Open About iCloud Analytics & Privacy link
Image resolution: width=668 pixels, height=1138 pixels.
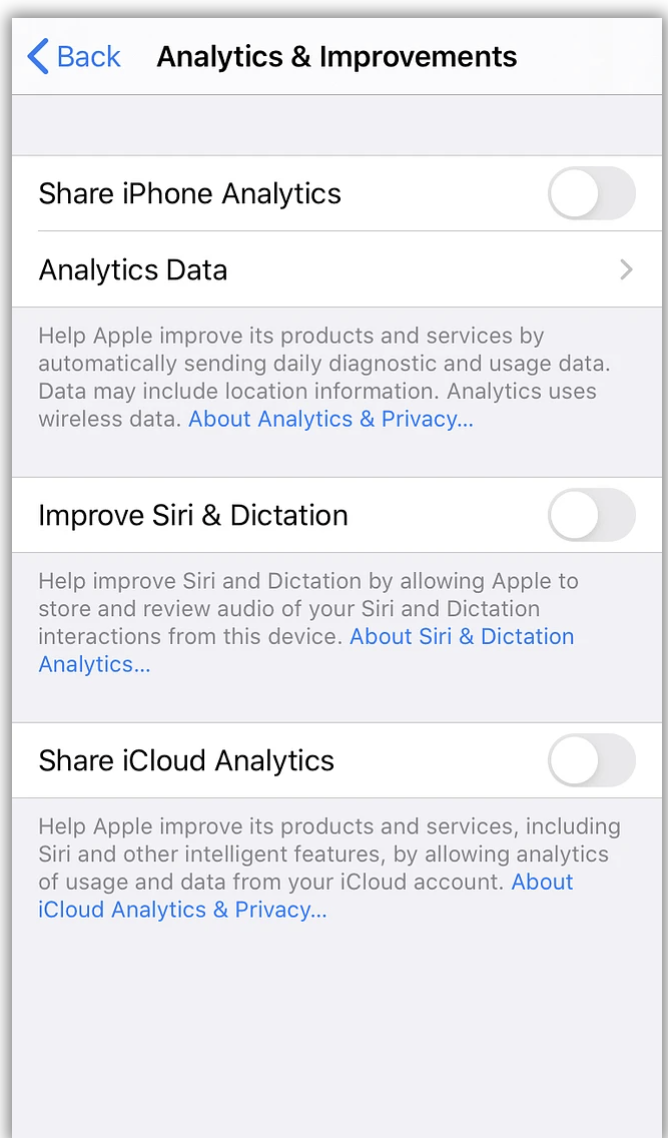coord(182,910)
